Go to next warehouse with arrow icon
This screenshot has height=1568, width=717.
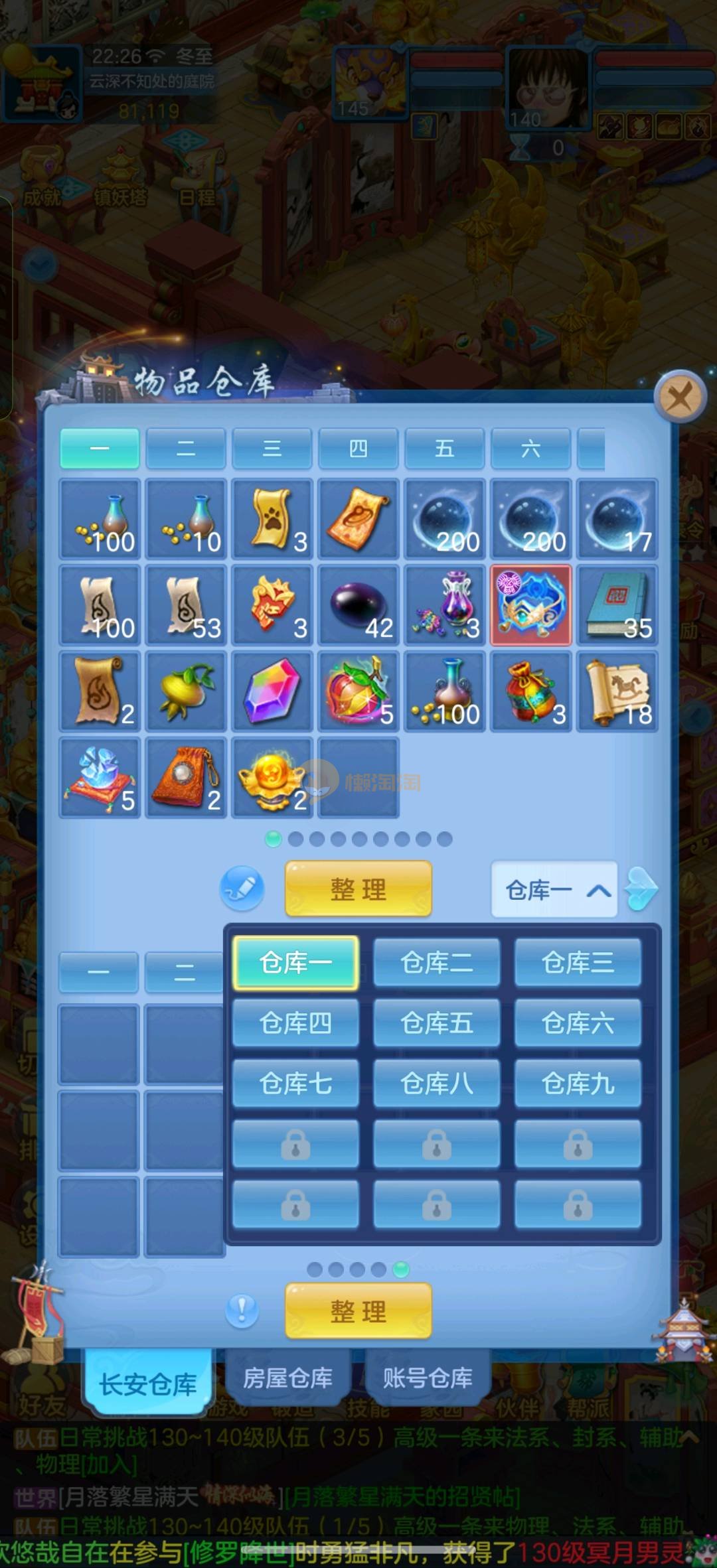[x=641, y=889]
